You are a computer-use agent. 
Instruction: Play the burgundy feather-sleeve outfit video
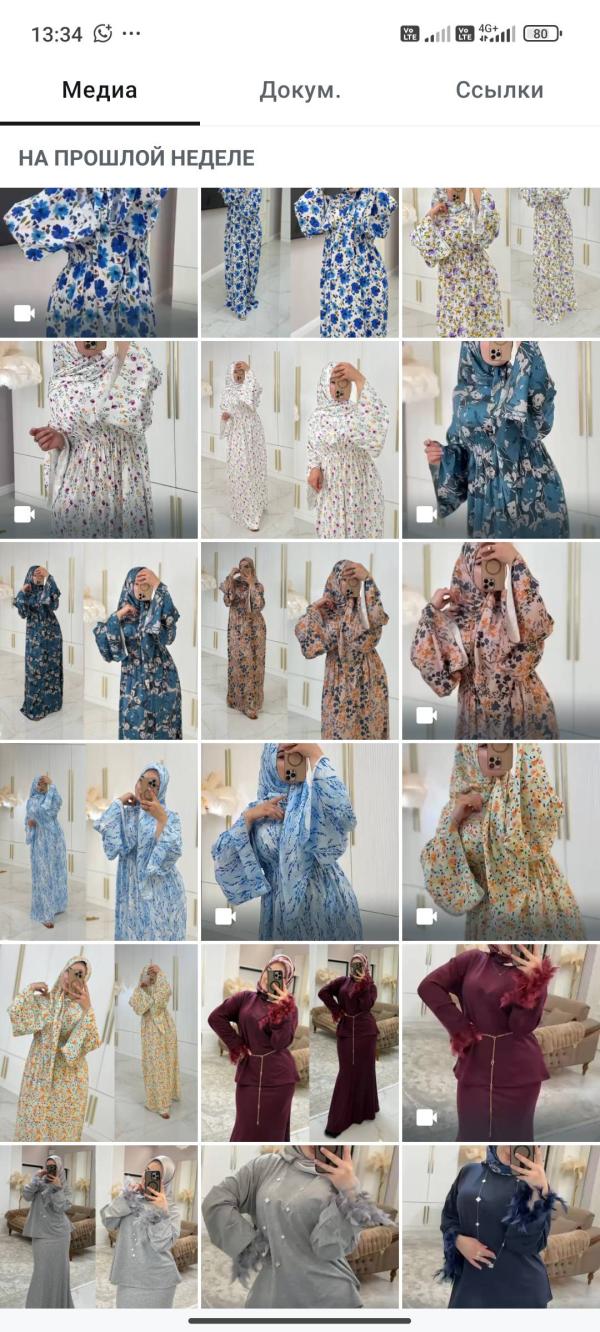501,1042
